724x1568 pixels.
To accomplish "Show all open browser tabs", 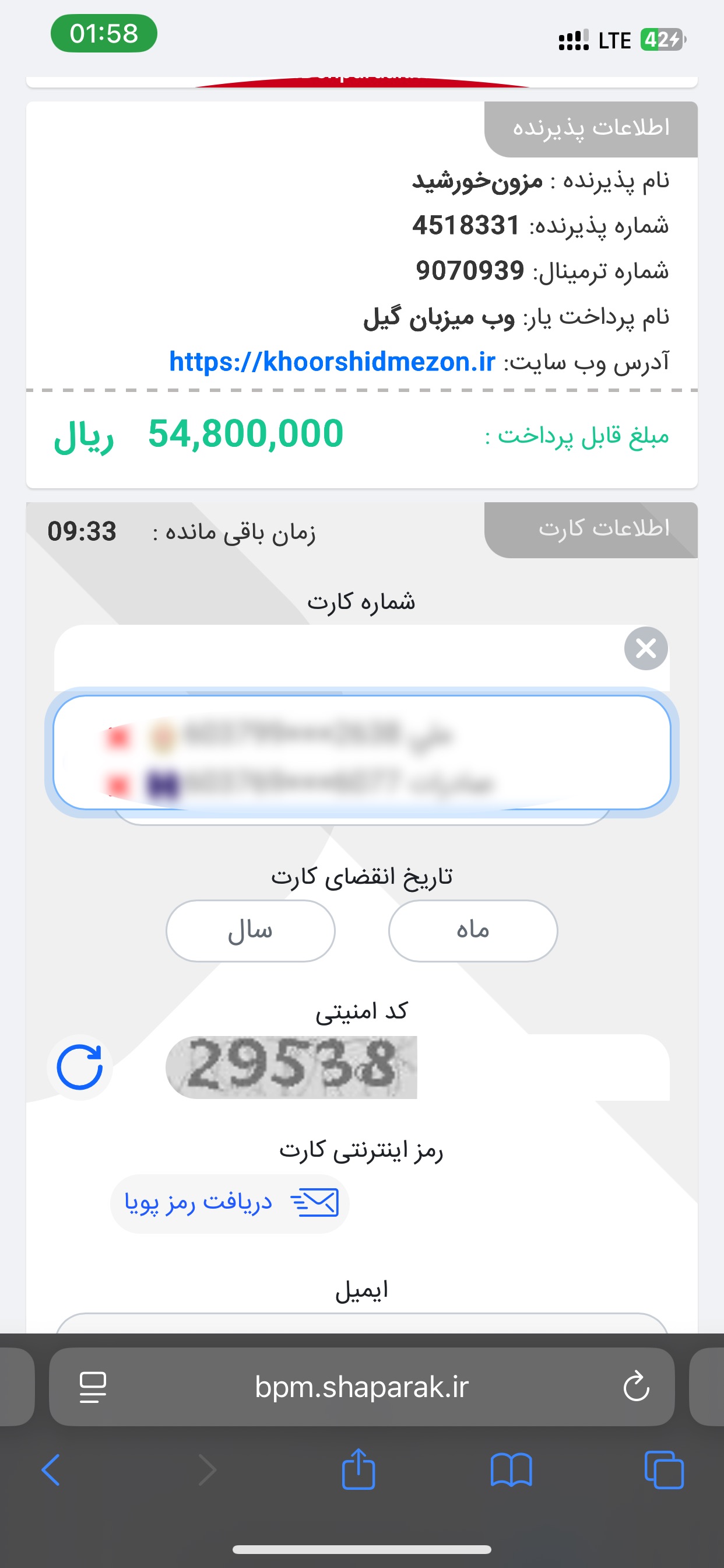I will coord(664,1470).
